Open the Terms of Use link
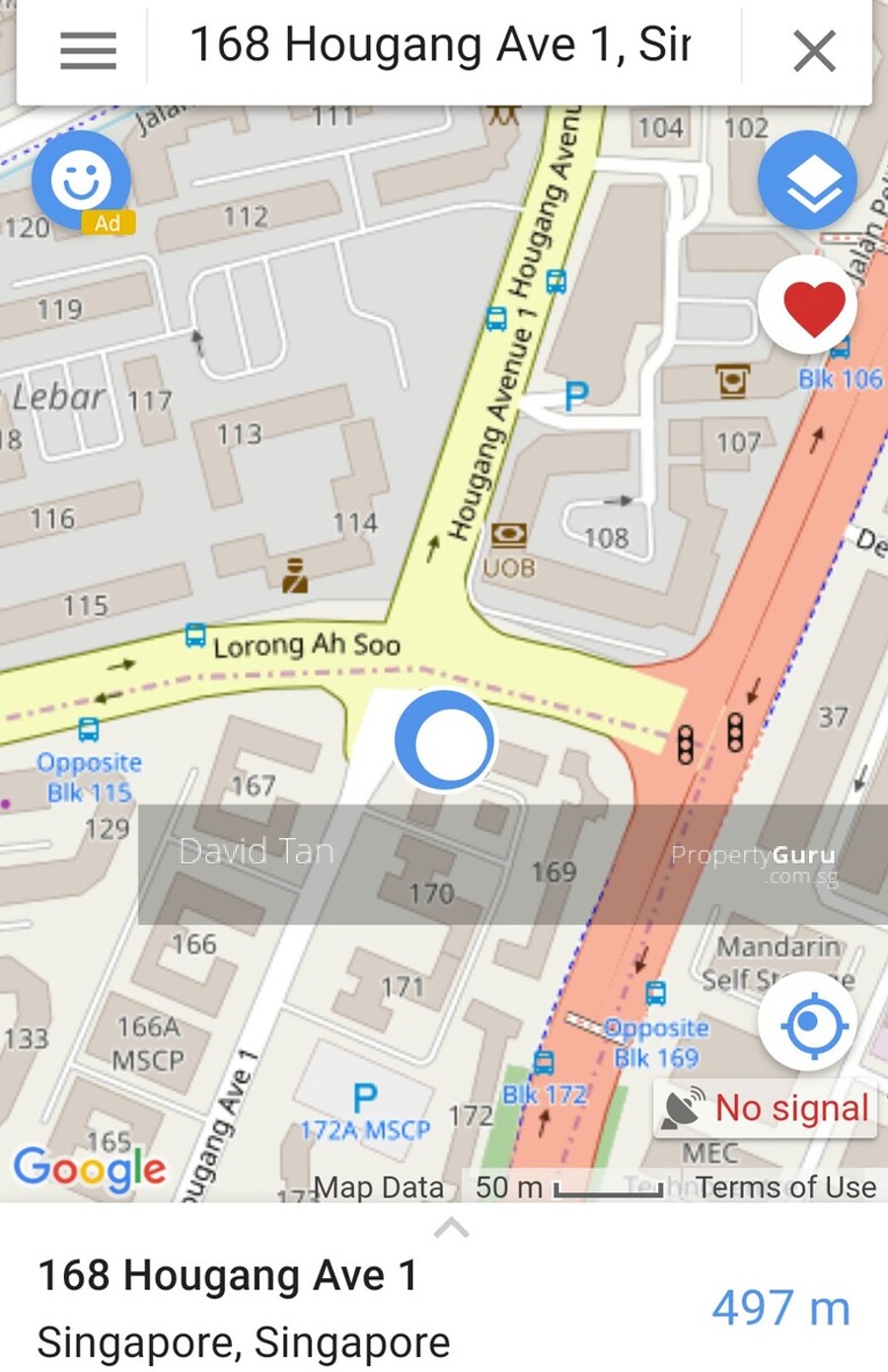Image resolution: width=888 pixels, height=1372 pixels. click(x=785, y=1186)
